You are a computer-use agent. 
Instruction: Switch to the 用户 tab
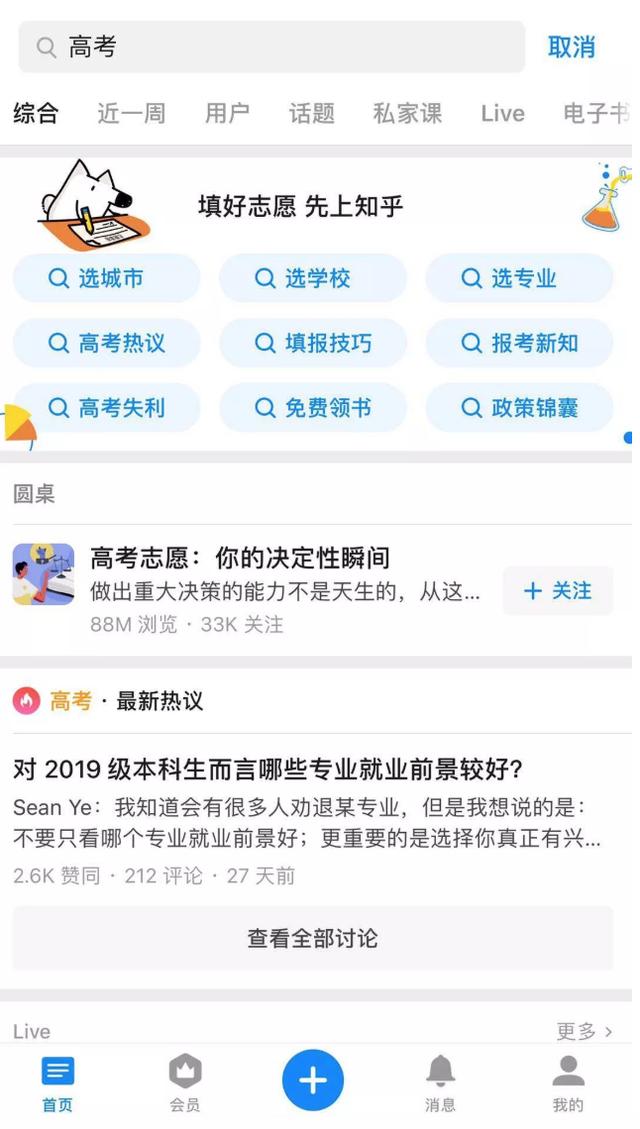[227, 113]
